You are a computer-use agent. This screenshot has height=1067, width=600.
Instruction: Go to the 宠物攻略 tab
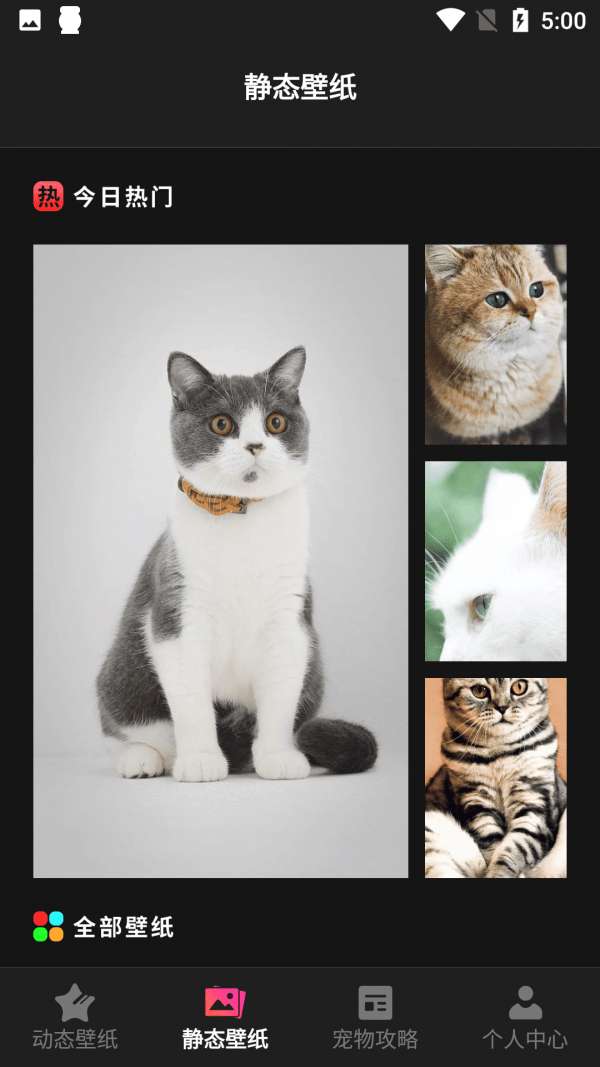[375, 1017]
